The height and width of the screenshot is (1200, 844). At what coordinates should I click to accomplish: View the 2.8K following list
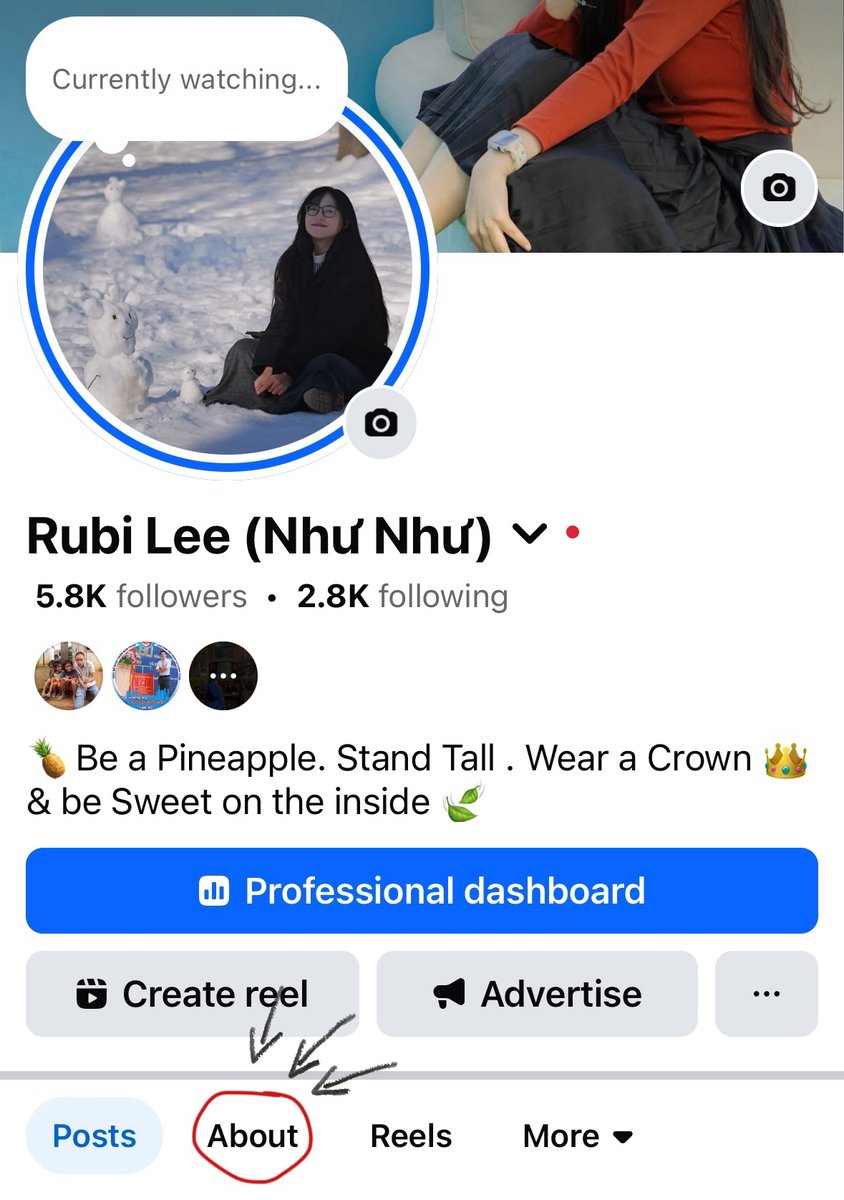pyautogui.click(x=402, y=597)
